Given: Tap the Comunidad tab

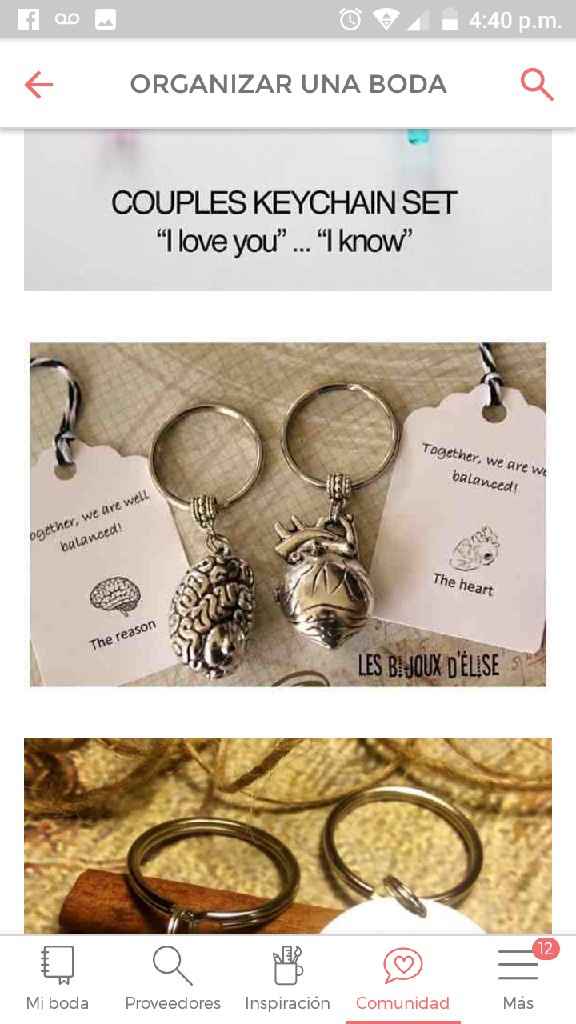Looking at the screenshot, I should pyautogui.click(x=403, y=978).
